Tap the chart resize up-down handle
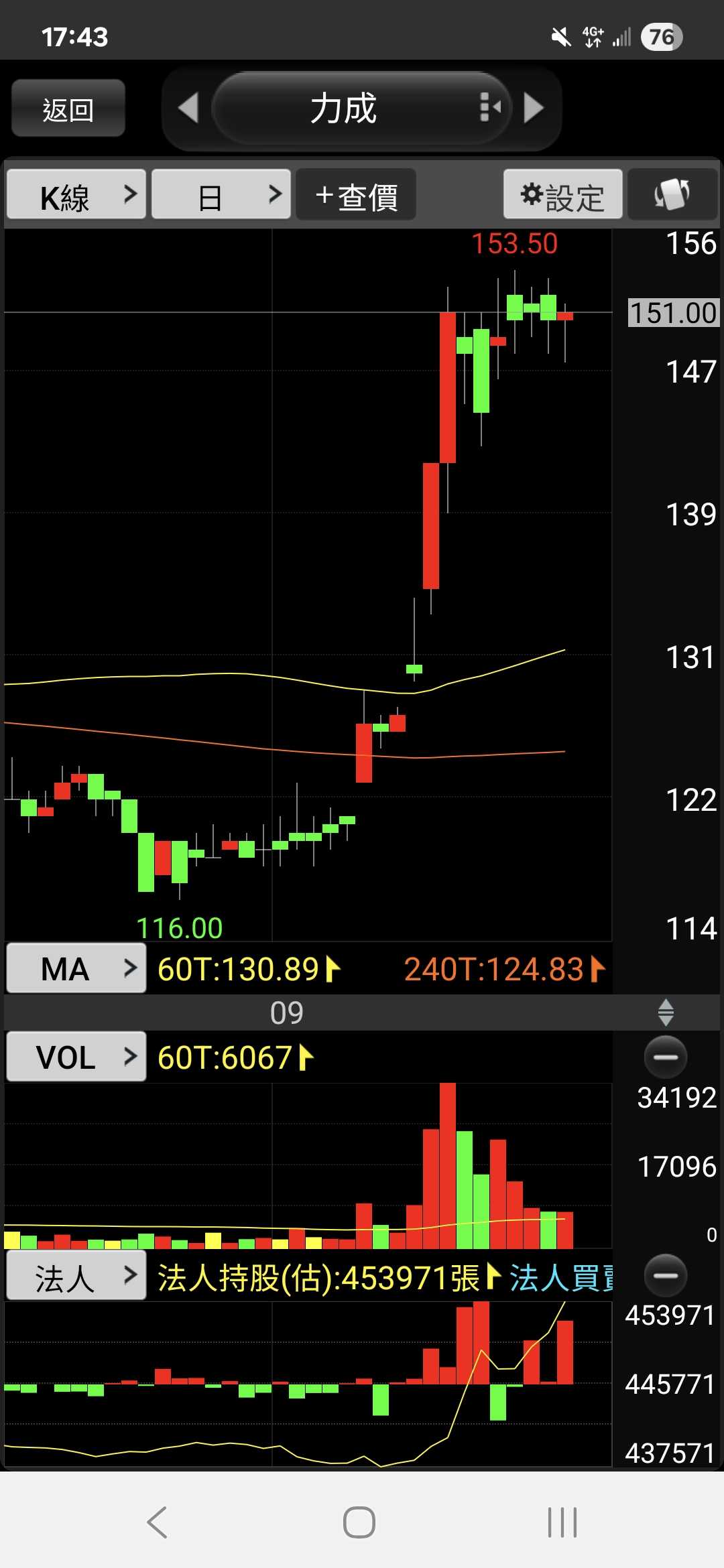 point(665,1012)
